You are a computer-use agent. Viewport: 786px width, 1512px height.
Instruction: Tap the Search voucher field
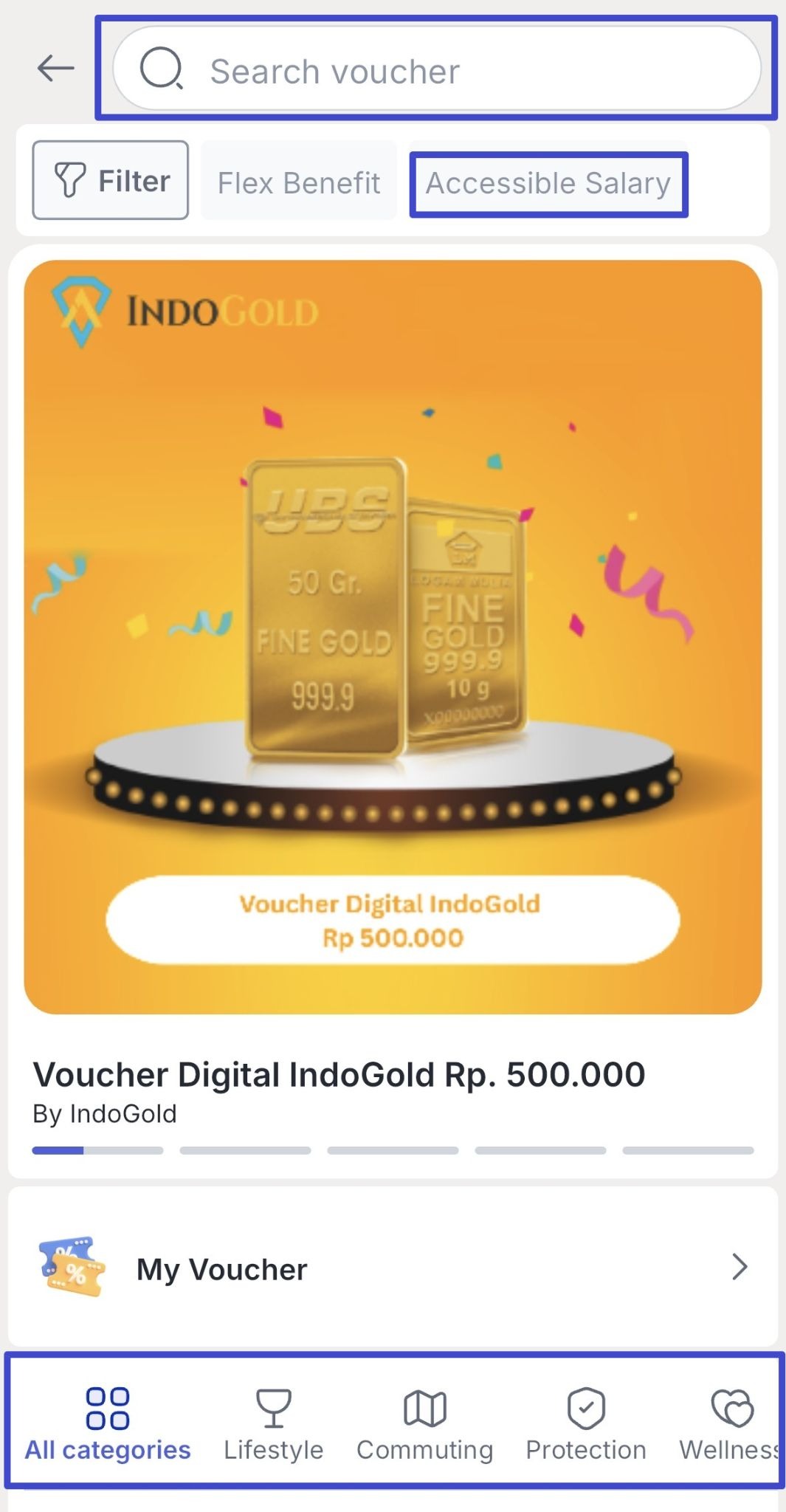coord(435,70)
